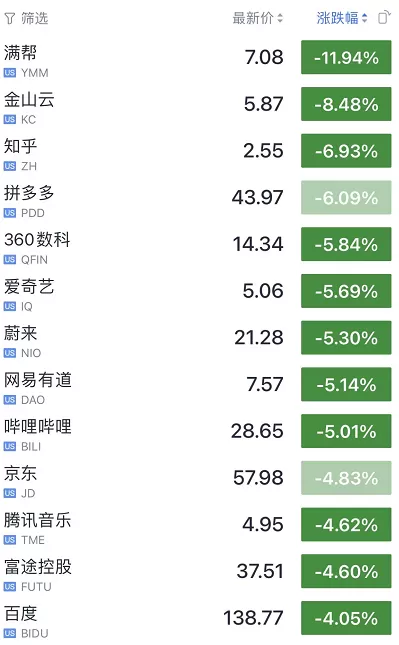The width and height of the screenshot is (399, 645).
Task: Select 网易有道 DAO from the list
Action: pos(200,384)
